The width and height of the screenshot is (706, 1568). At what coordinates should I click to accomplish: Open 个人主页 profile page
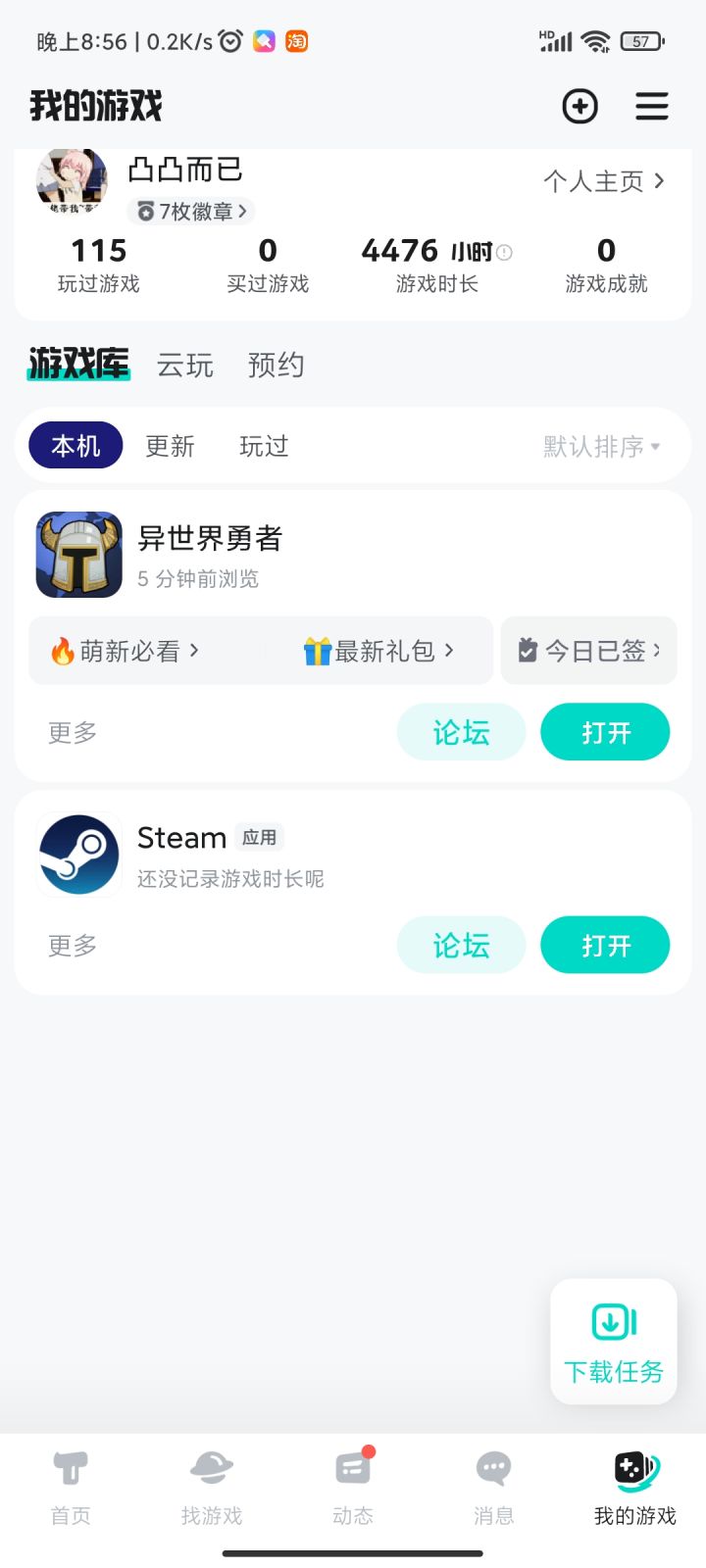click(x=604, y=181)
